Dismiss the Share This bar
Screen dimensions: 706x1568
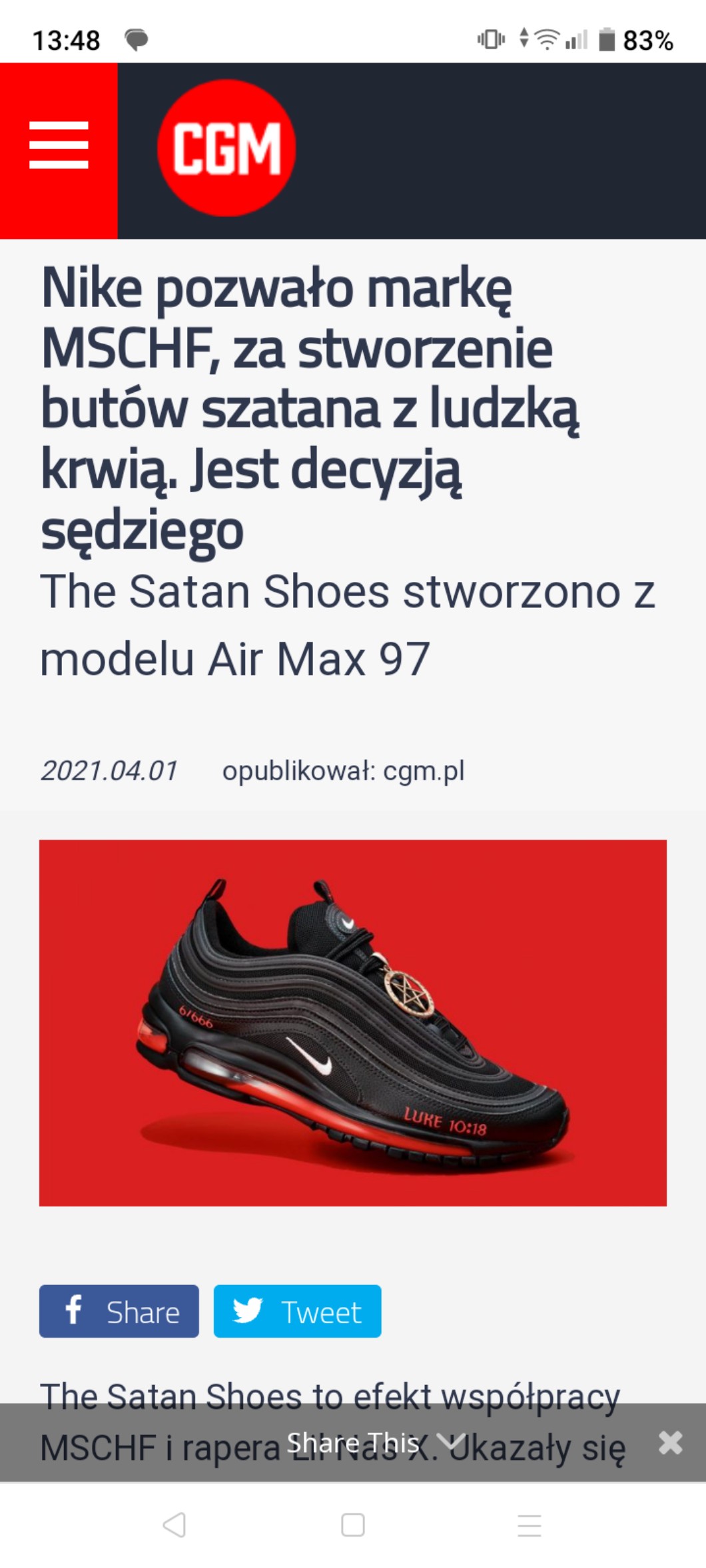pyautogui.click(x=670, y=1443)
